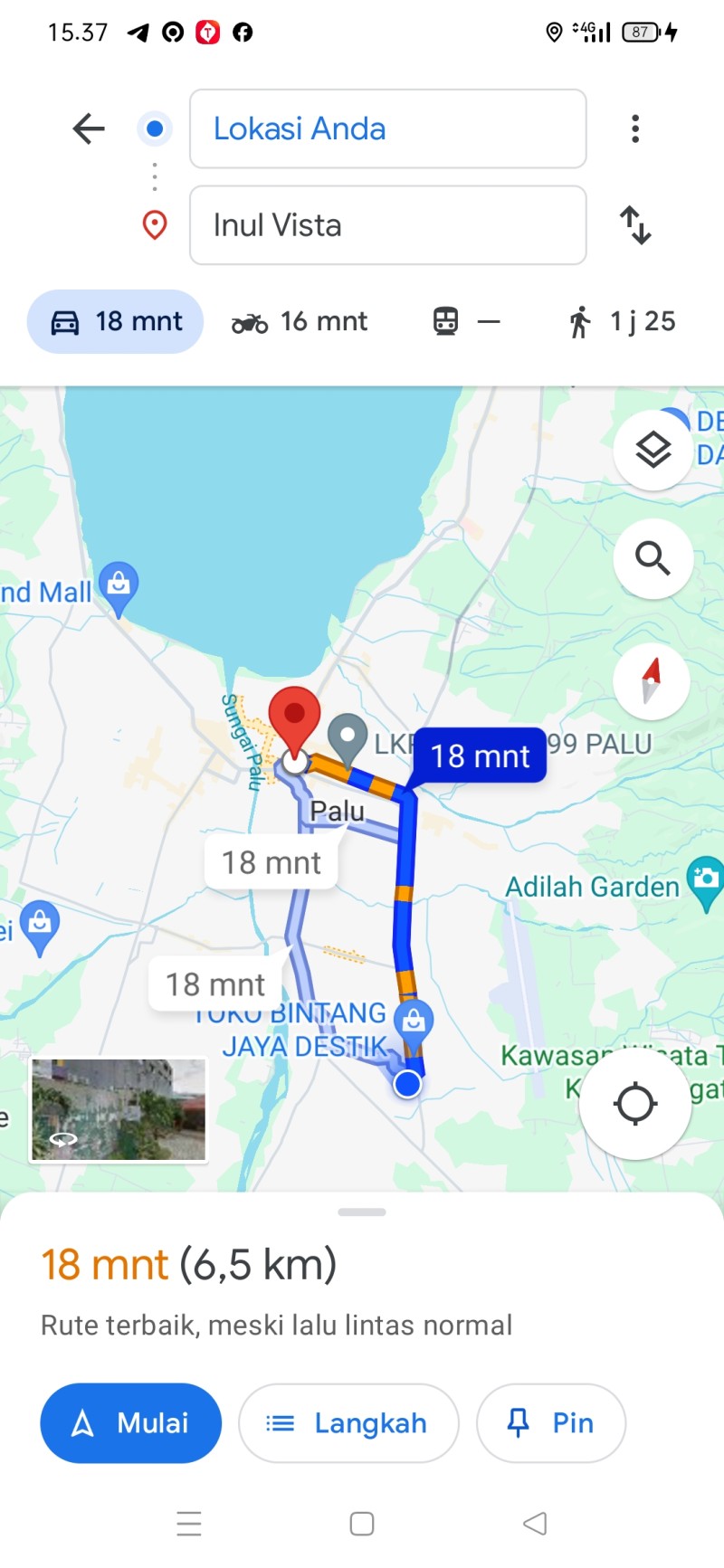Select the car 18 mnt travel mode
This screenshot has width=724, height=1568.
point(115,321)
